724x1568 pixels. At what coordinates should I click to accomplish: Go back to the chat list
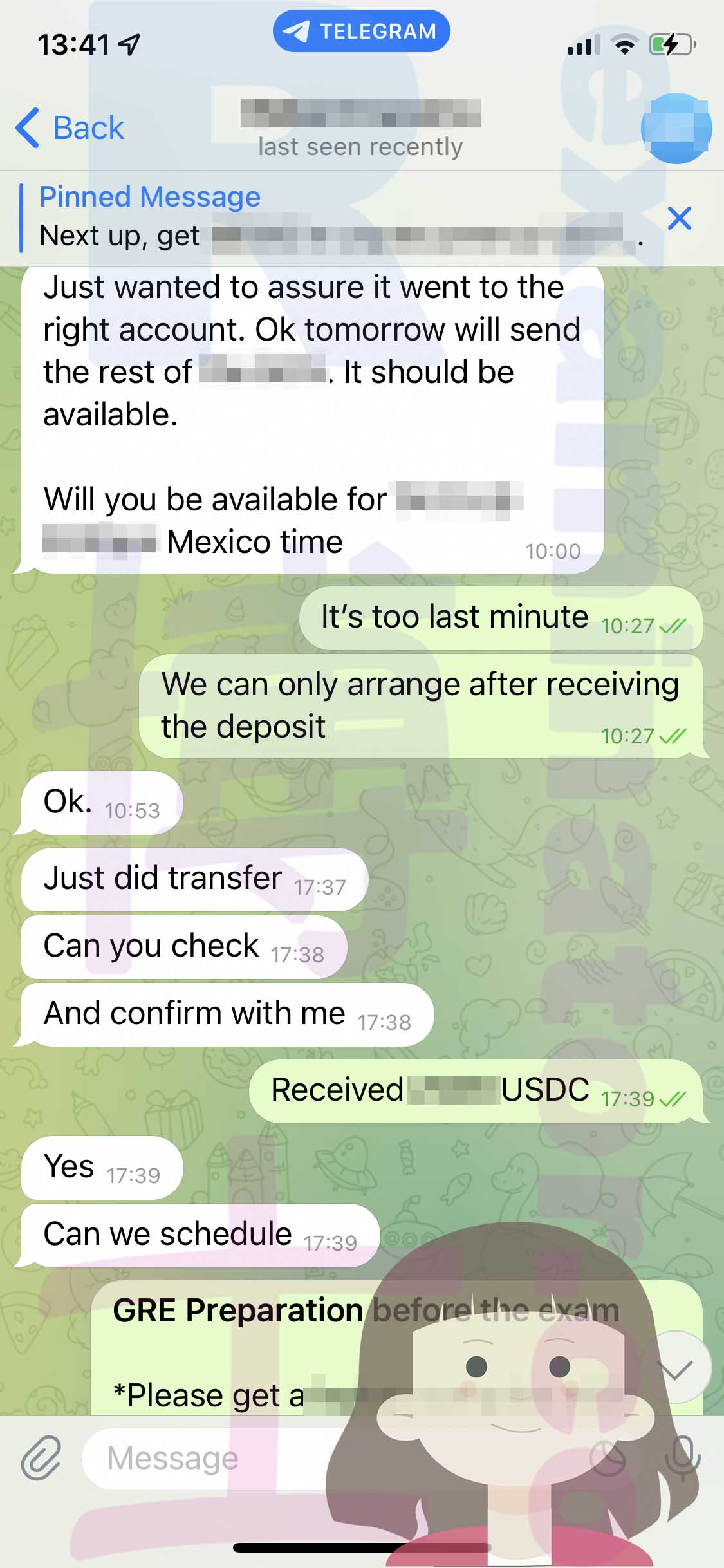point(70,127)
